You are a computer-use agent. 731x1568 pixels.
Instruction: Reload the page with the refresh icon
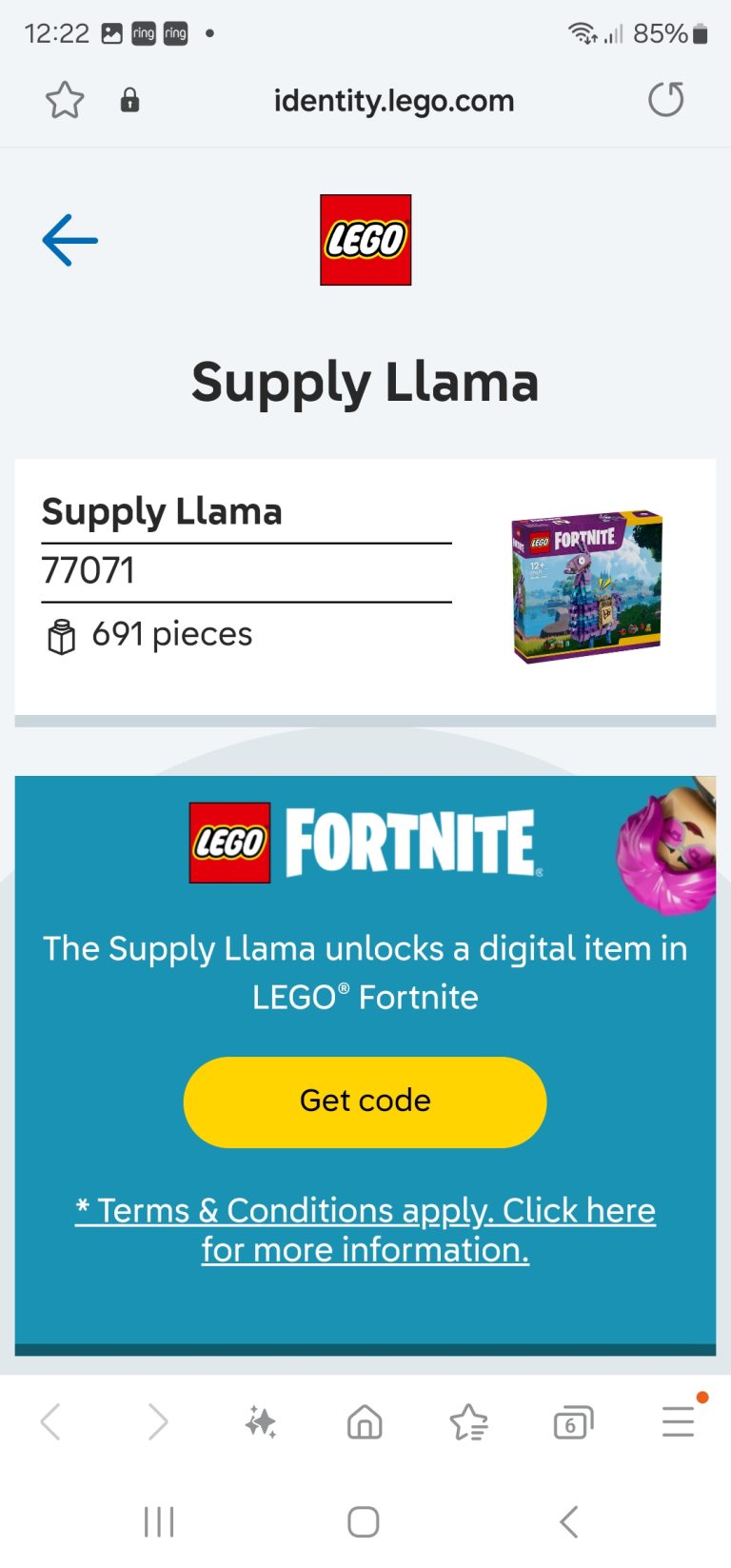click(x=665, y=99)
